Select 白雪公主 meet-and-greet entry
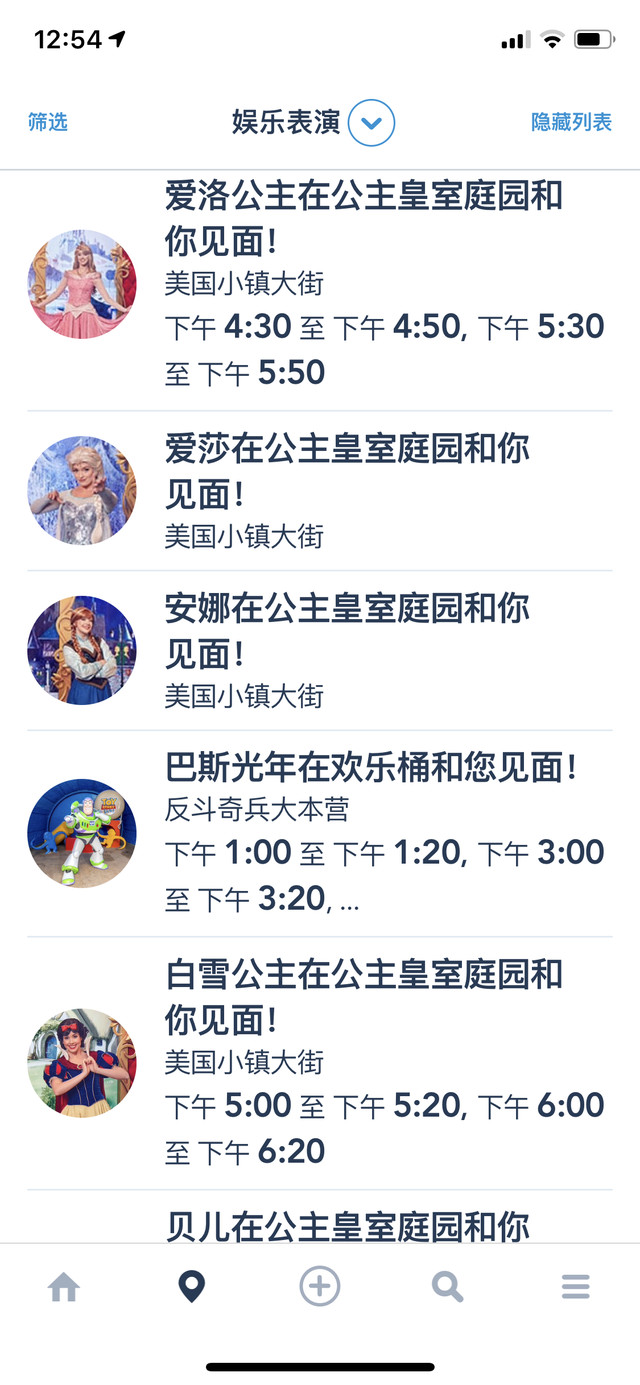This screenshot has width=640, height=1385. coord(363,1062)
